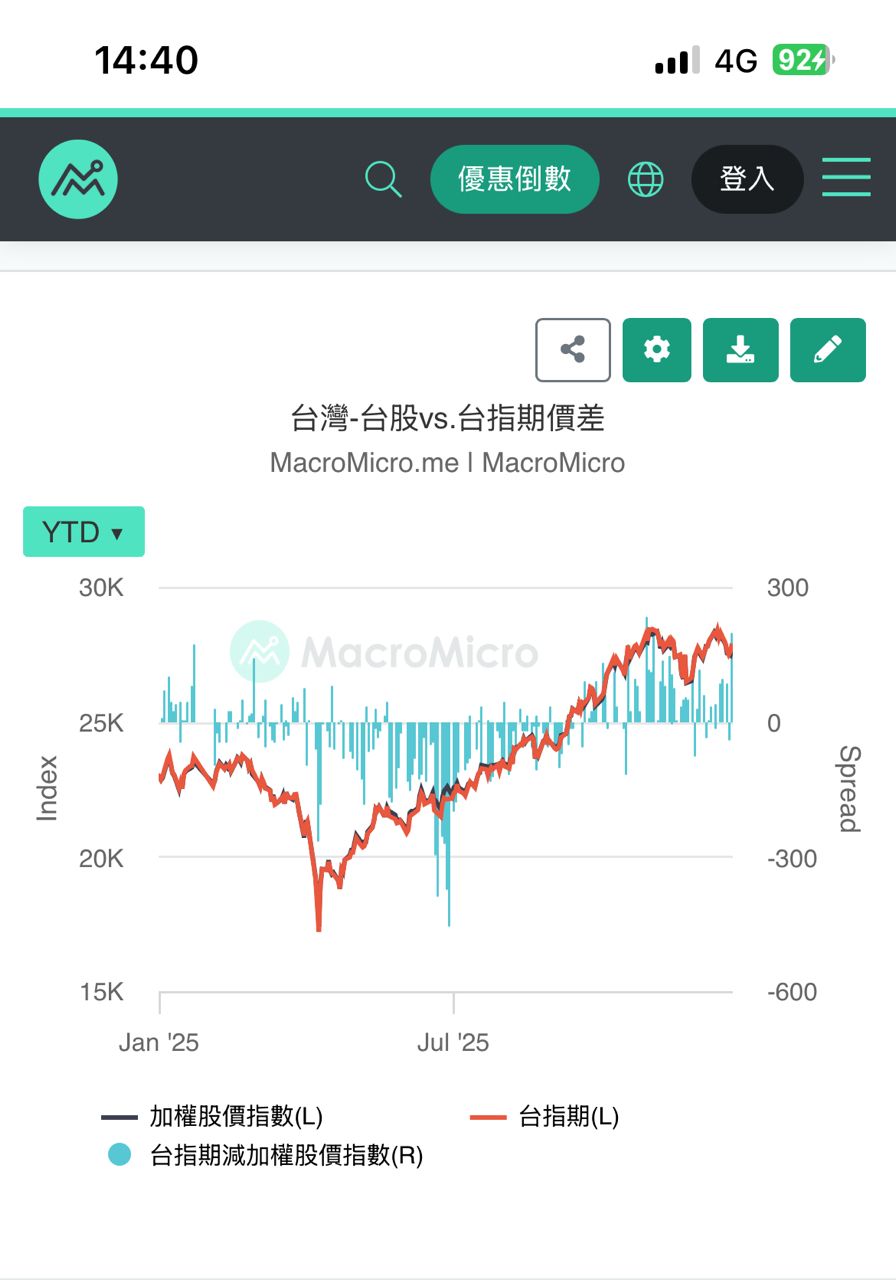Open chart settings gear

pos(657,350)
